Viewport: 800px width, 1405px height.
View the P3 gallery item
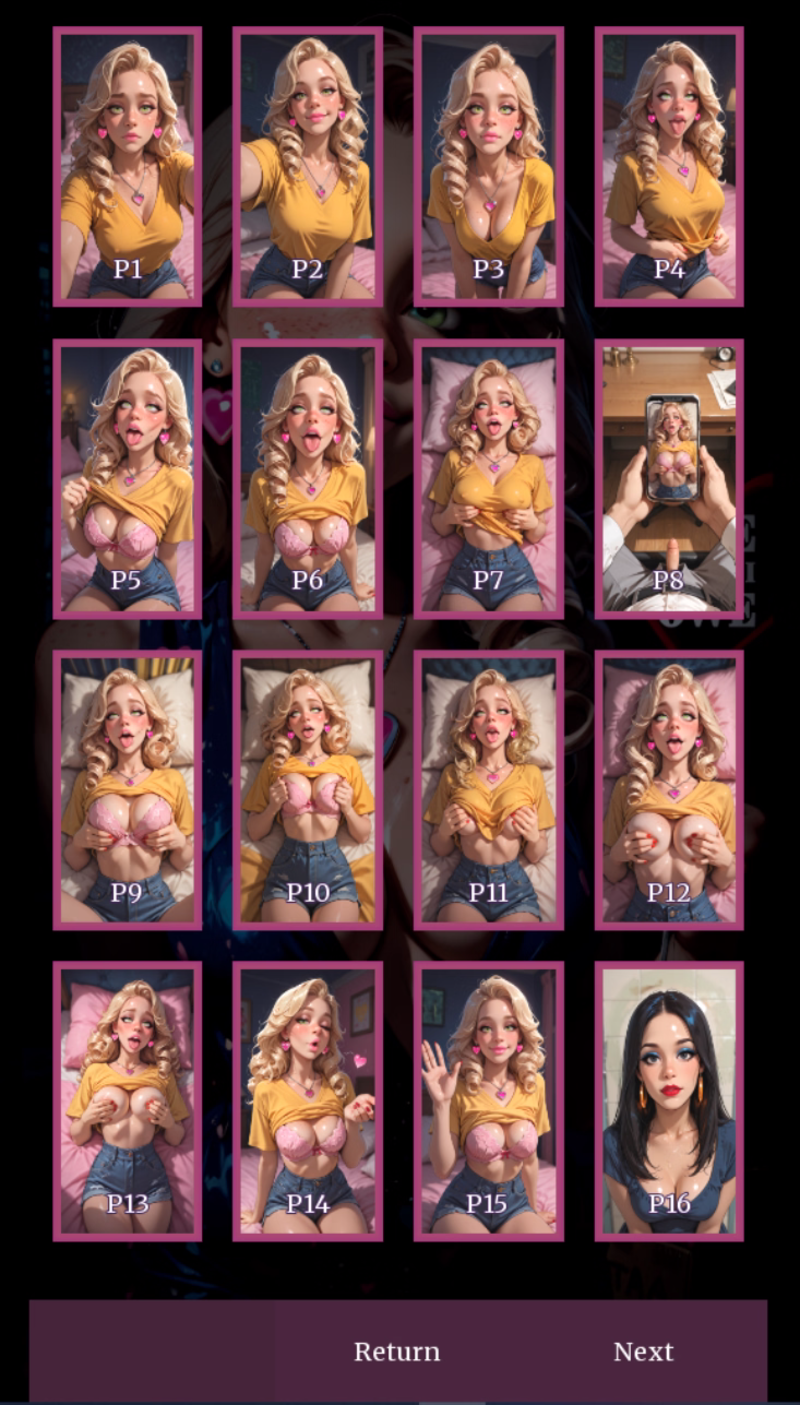pyautogui.click(x=489, y=166)
